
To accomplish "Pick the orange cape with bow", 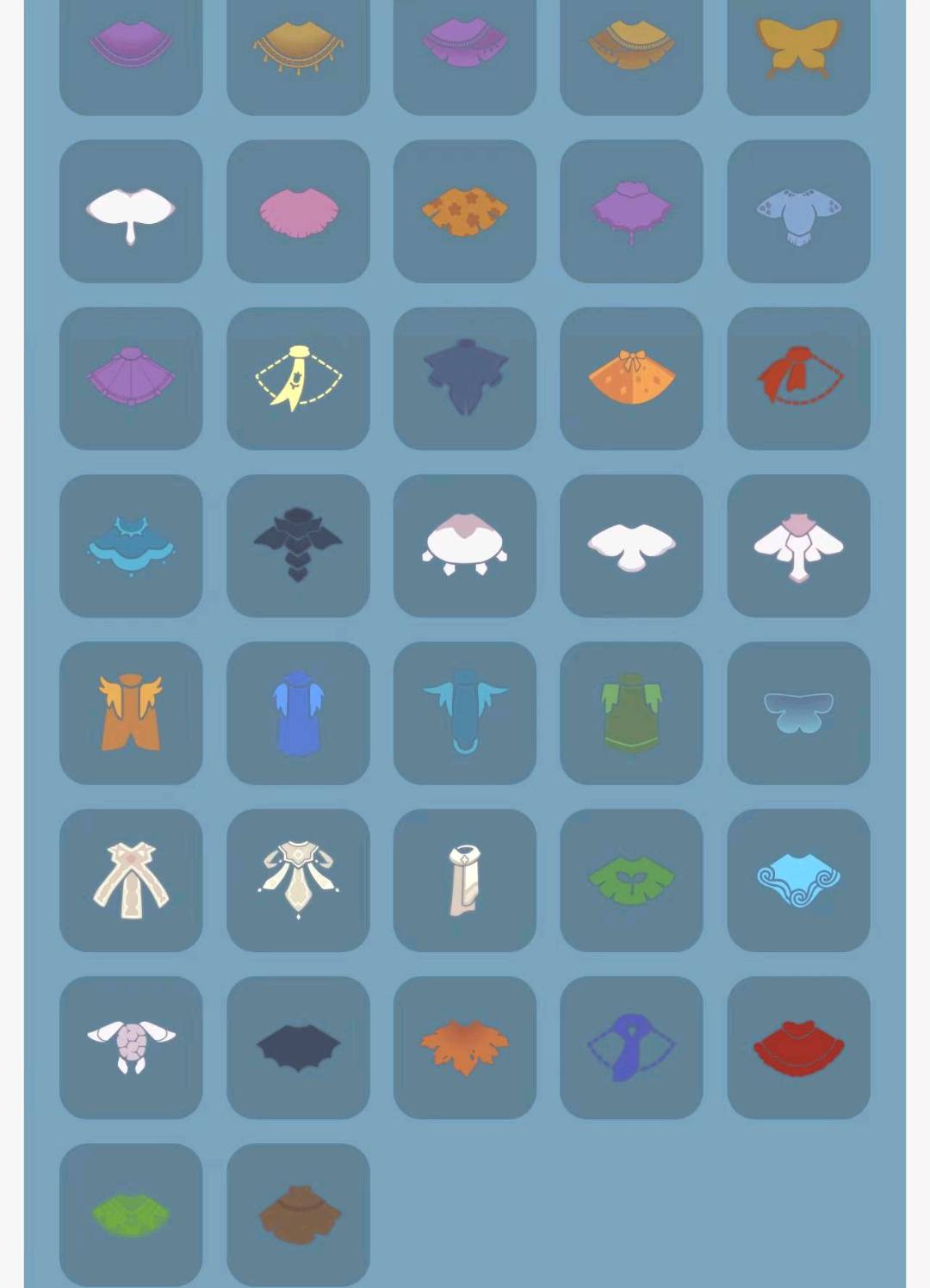I will pos(631,379).
